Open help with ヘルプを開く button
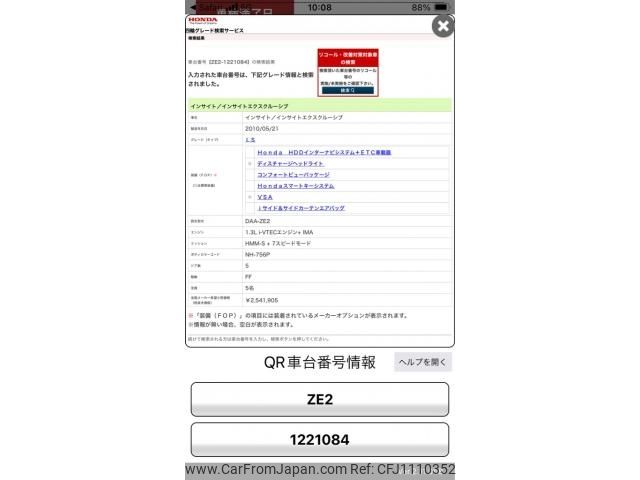 [x=423, y=362]
